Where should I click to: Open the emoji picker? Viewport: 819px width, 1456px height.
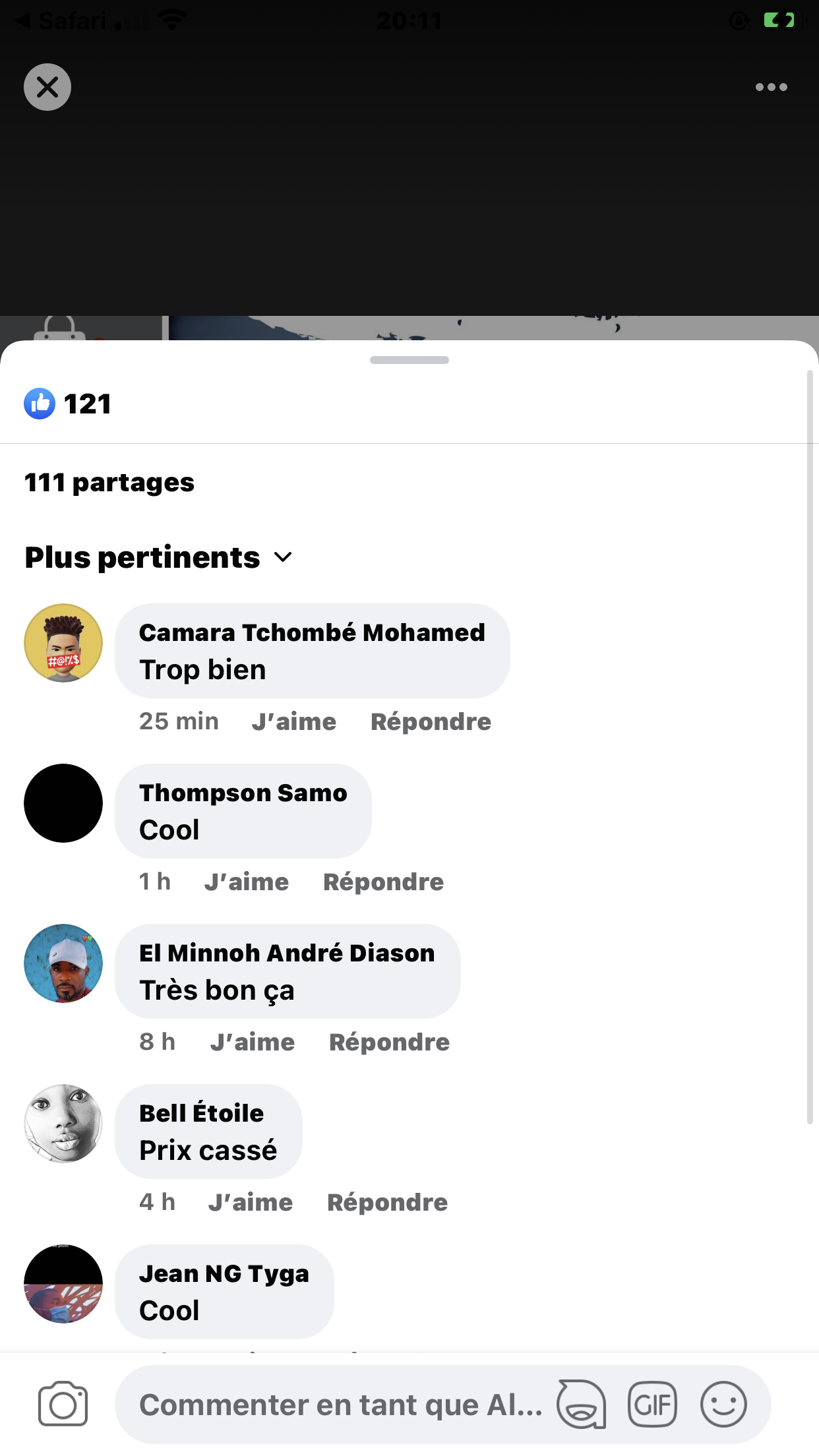(723, 1405)
